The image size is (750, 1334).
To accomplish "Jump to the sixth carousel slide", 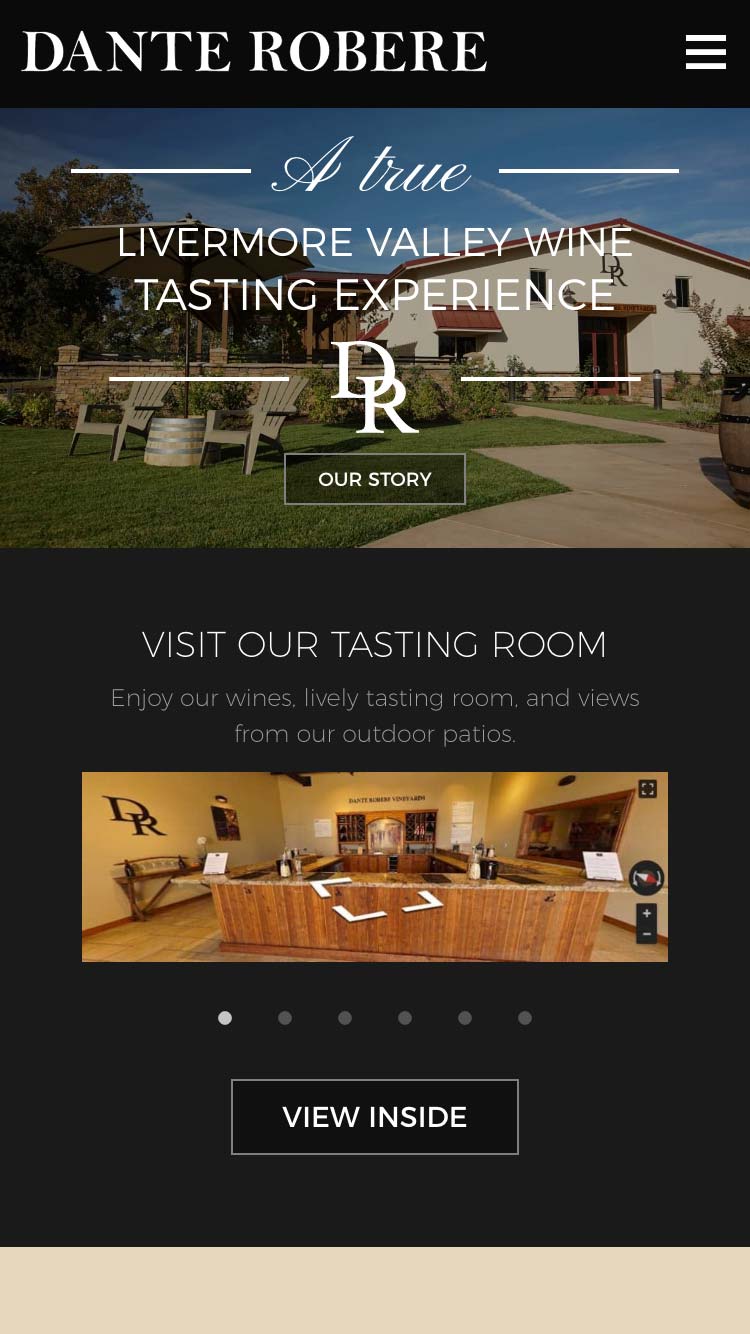I will click(x=525, y=1018).
